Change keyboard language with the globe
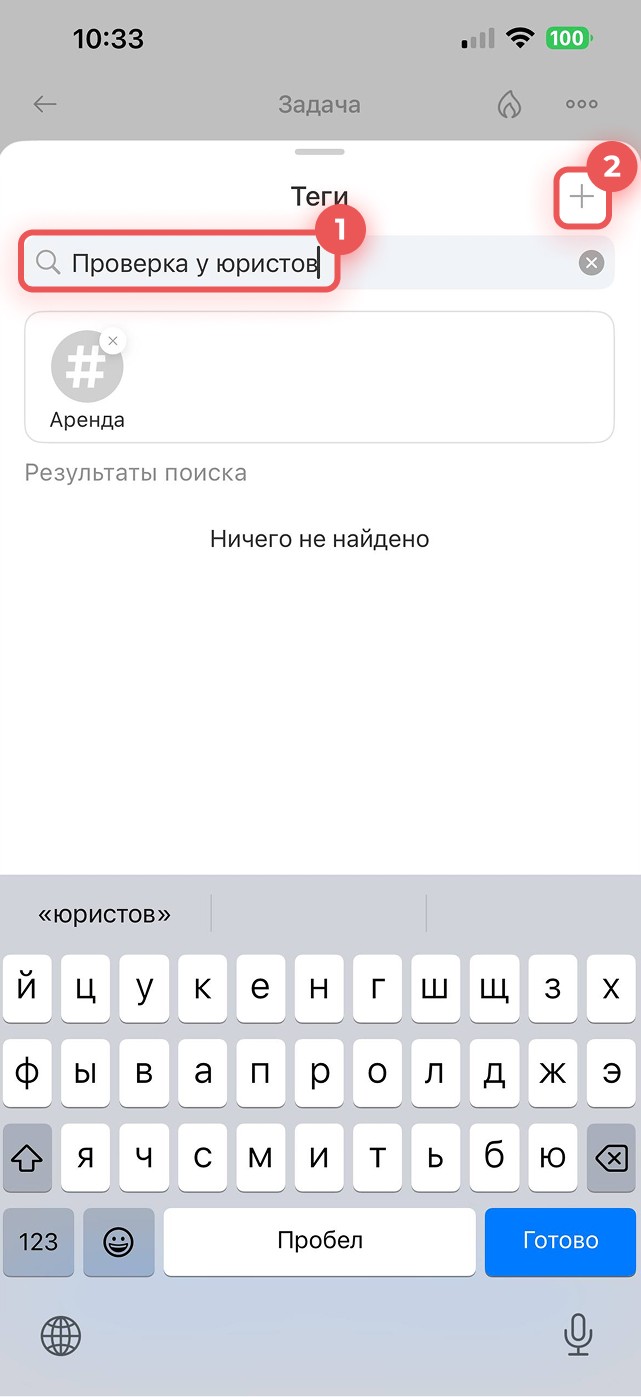This screenshot has height=1397, width=641. click(x=61, y=1335)
